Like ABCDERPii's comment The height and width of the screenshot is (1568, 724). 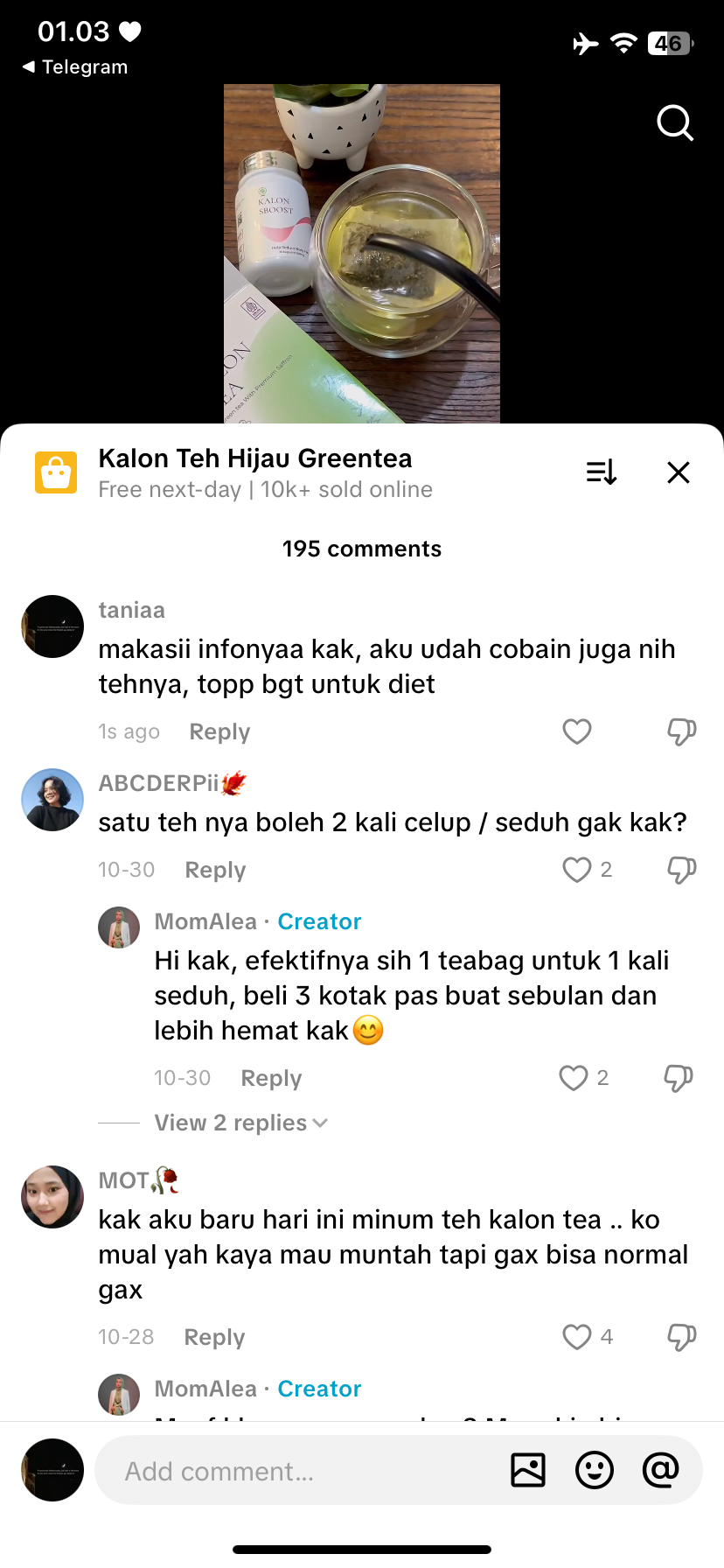point(576,870)
